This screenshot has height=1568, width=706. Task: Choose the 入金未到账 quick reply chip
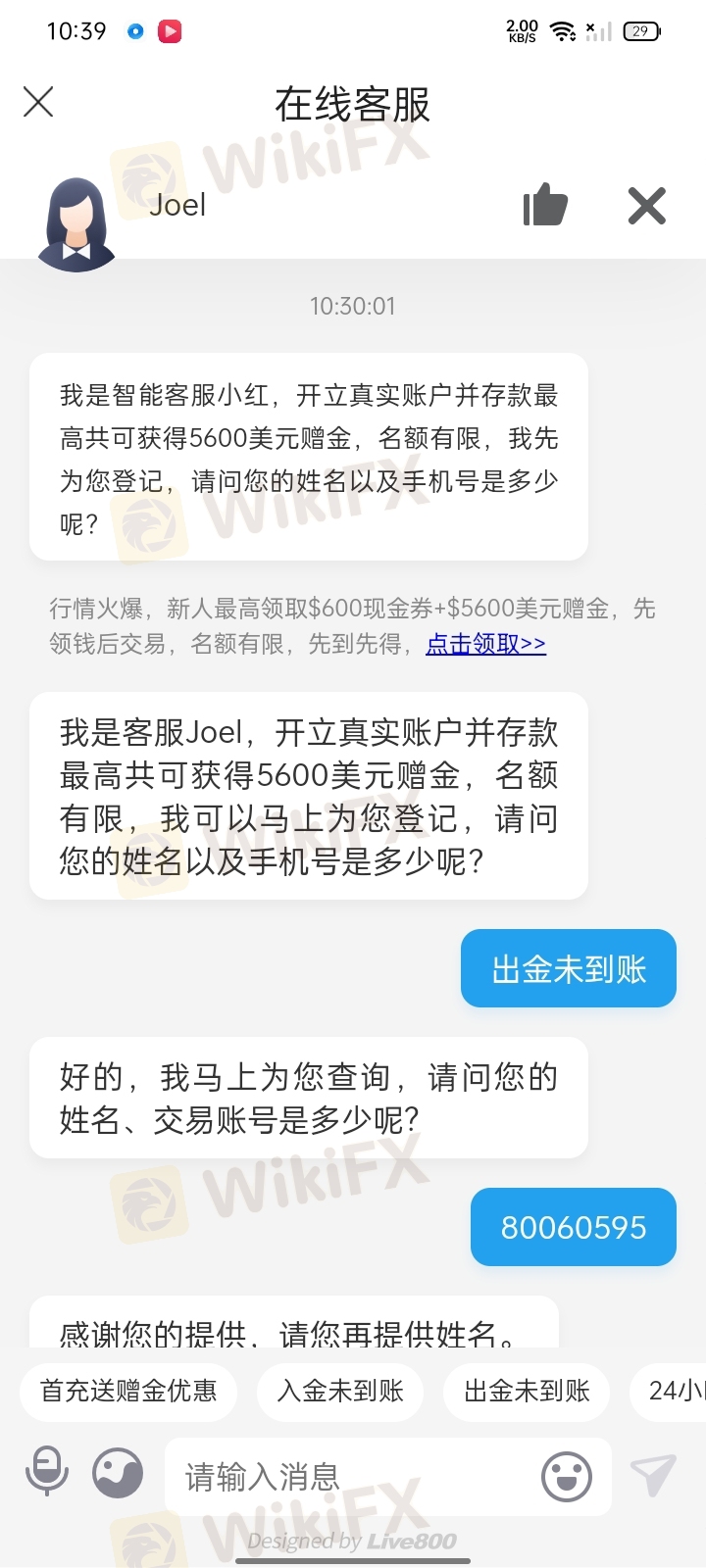coord(340,1391)
